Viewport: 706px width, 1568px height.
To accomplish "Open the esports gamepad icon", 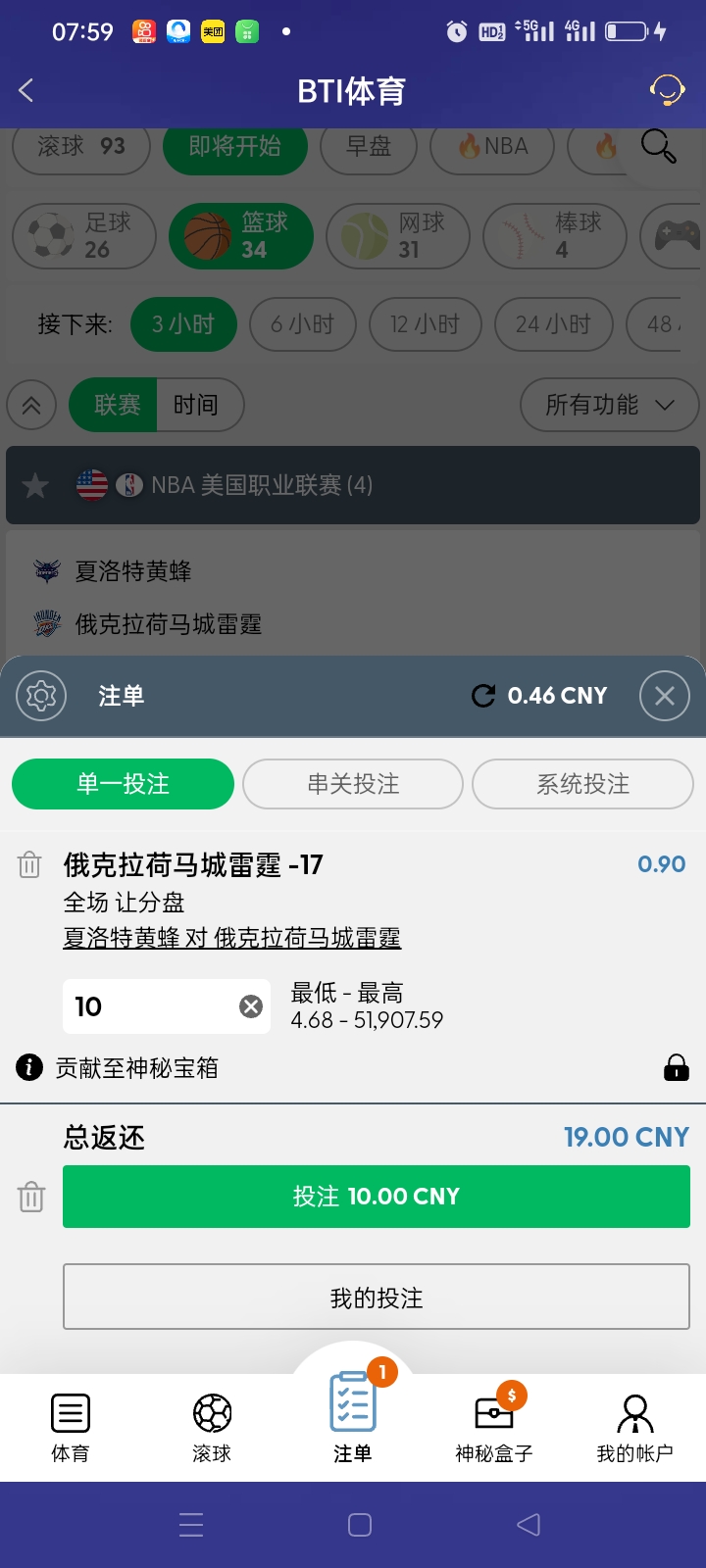I will (x=677, y=236).
